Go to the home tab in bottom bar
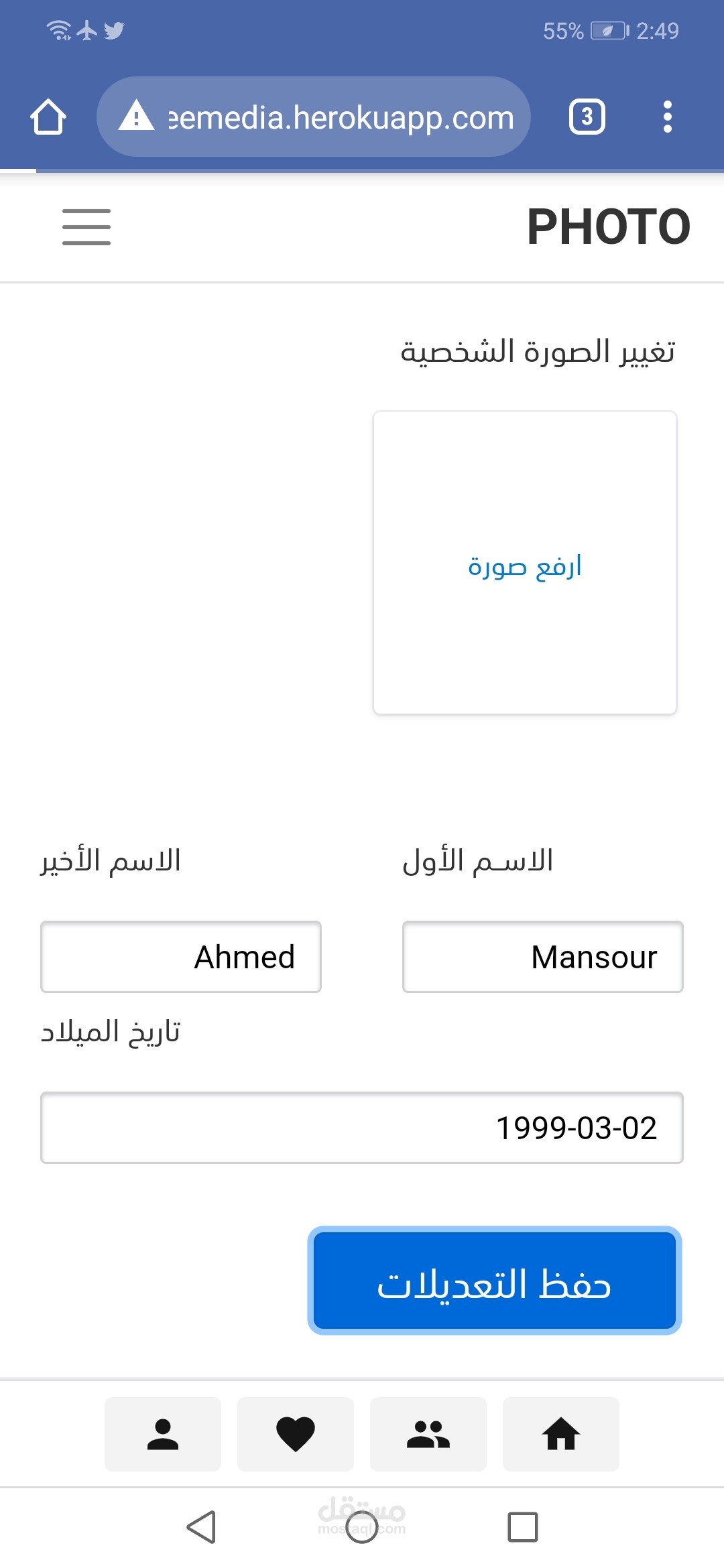The image size is (724, 1568). tap(561, 1434)
